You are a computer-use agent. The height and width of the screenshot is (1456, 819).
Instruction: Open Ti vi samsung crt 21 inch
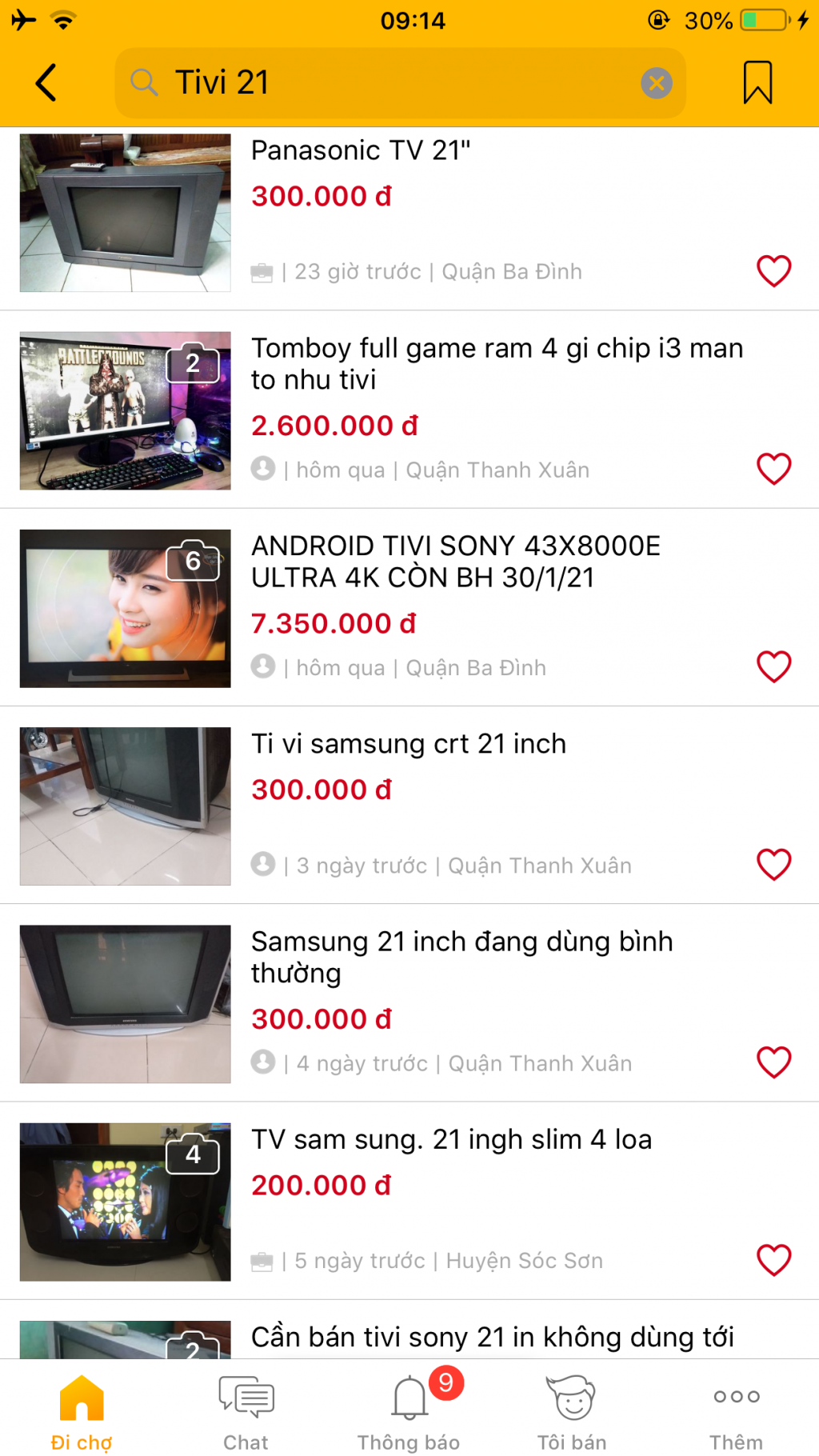tap(408, 744)
